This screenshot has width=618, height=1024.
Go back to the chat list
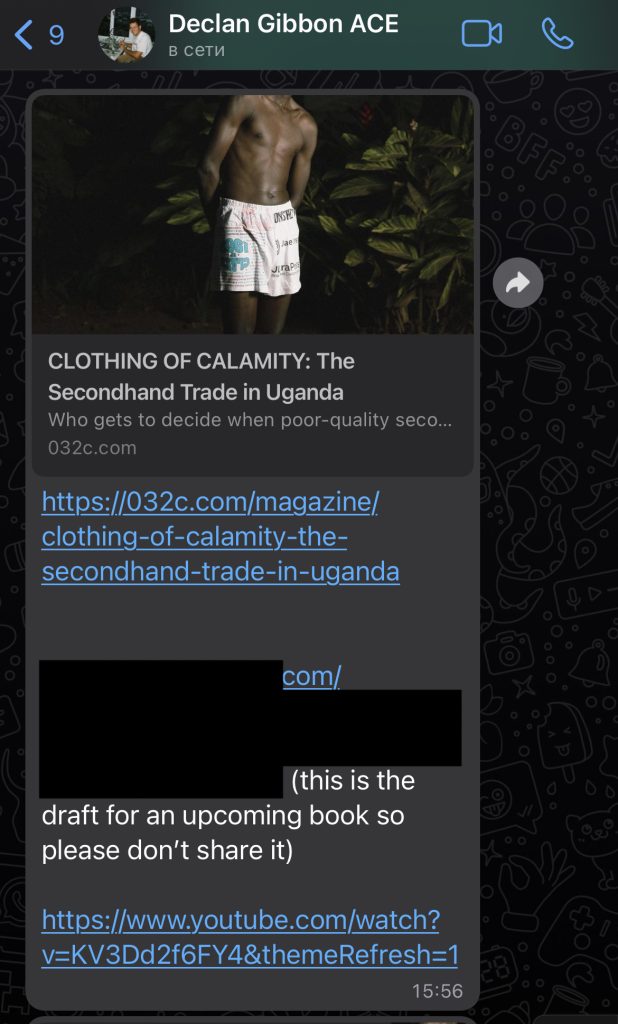tap(36, 35)
